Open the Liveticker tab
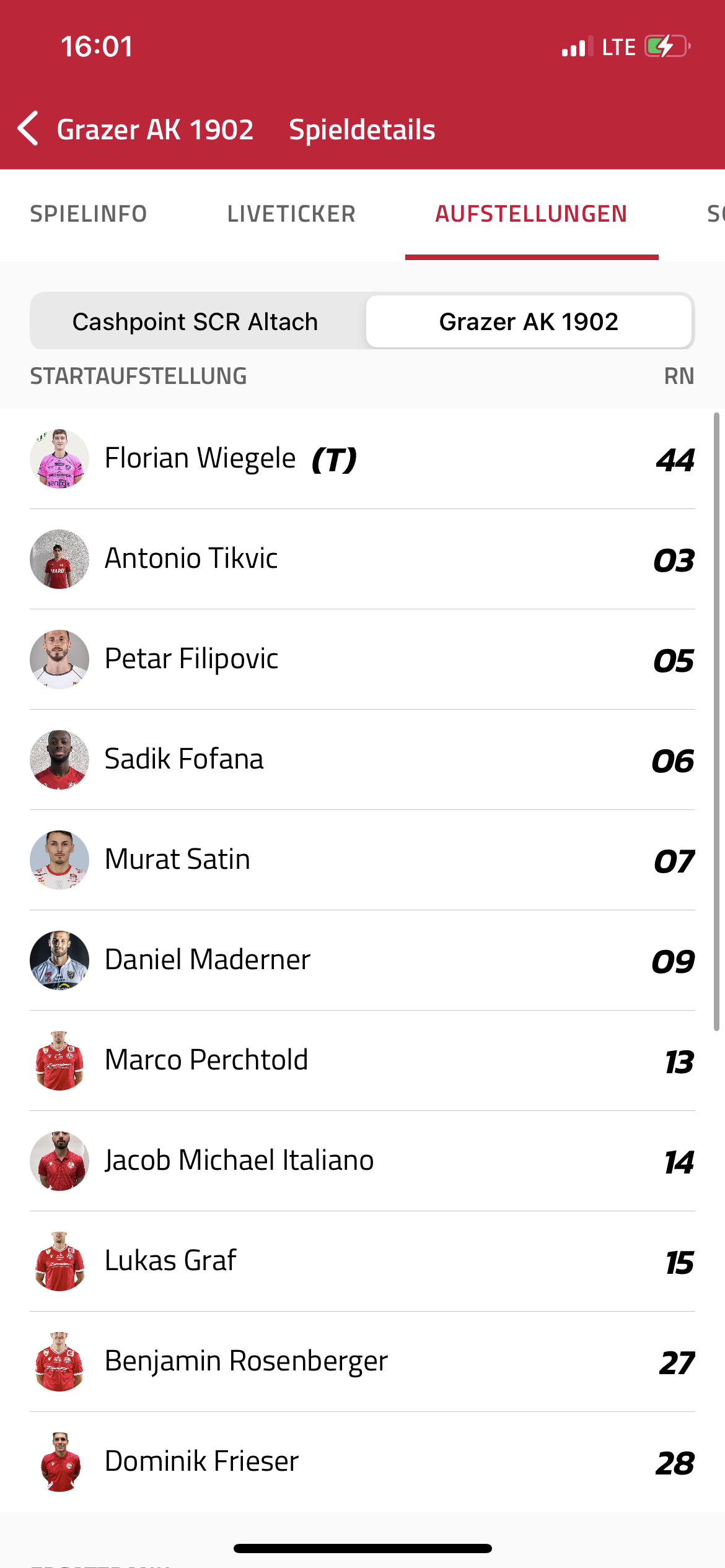The image size is (725, 1568). [291, 214]
